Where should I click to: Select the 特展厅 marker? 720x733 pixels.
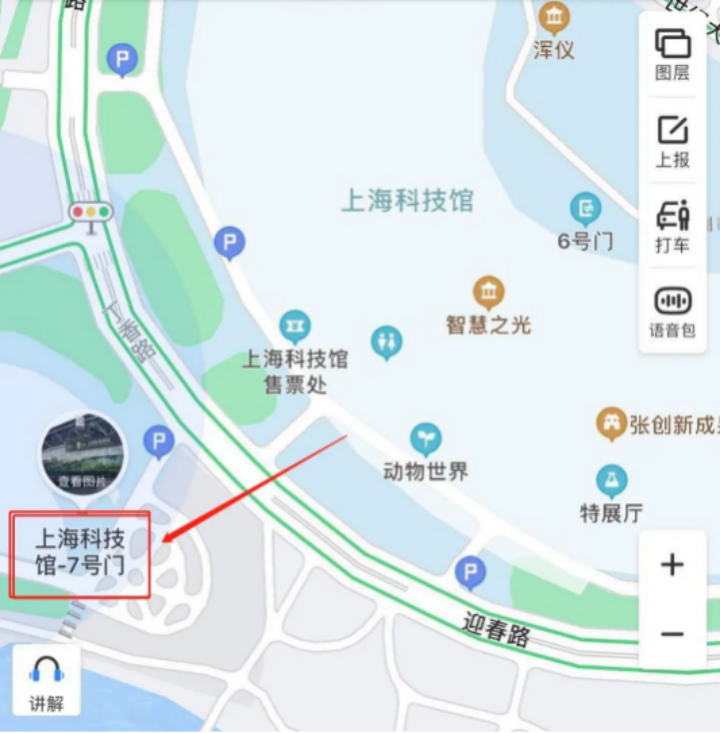click(611, 481)
